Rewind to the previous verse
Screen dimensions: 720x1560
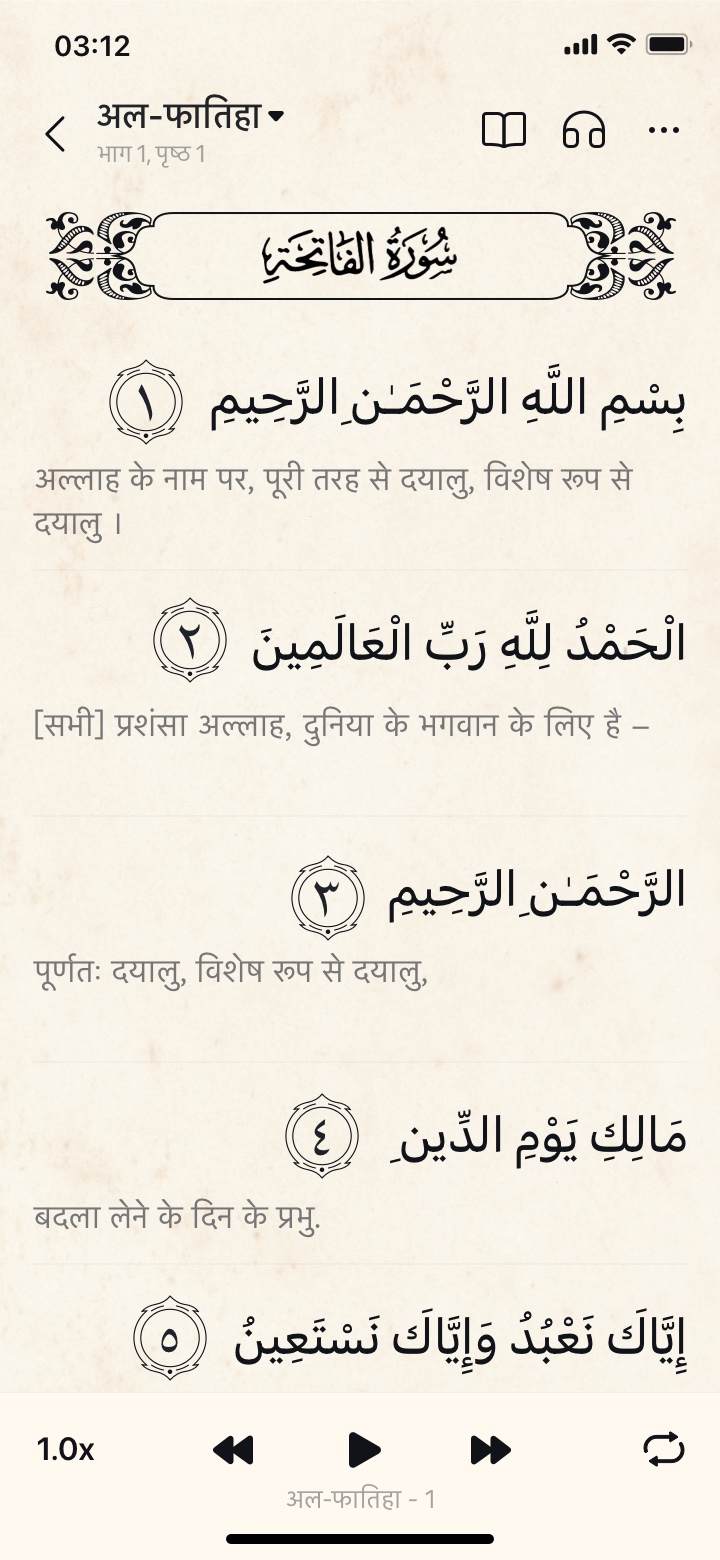click(x=234, y=1449)
